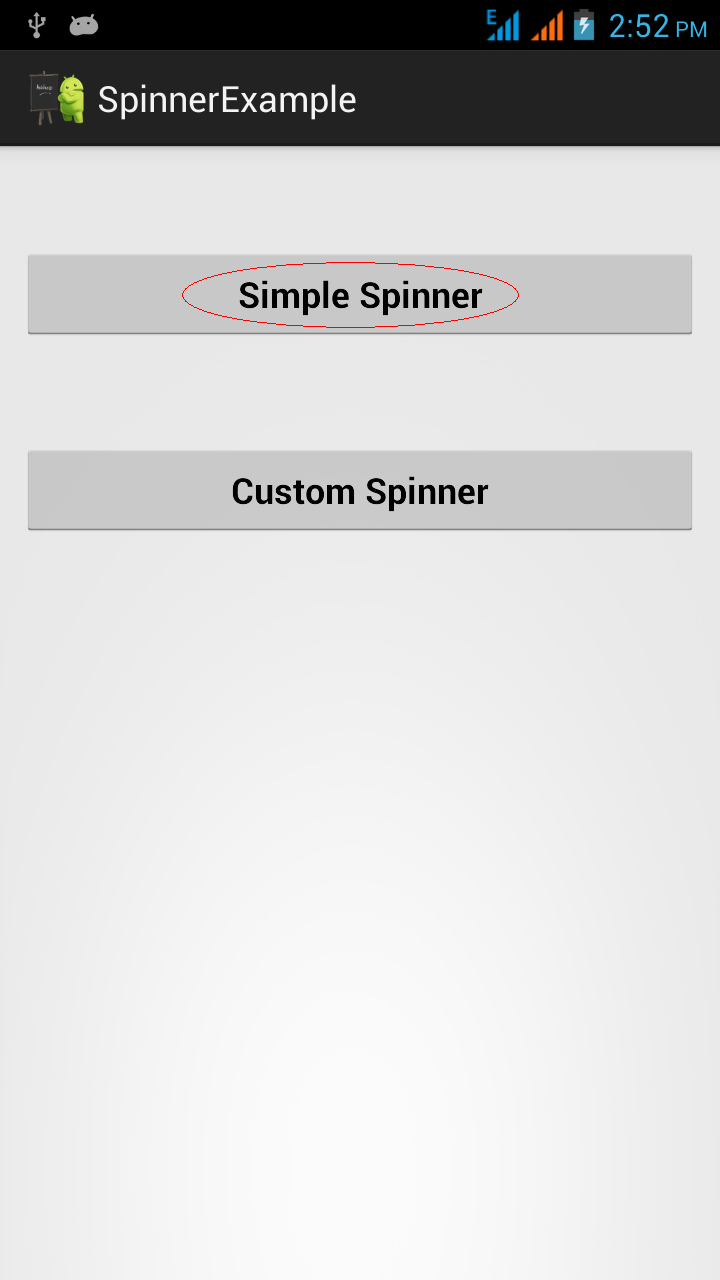Click the Android debugging icon in status bar
Image resolution: width=720 pixels, height=1280 pixels.
point(84,25)
